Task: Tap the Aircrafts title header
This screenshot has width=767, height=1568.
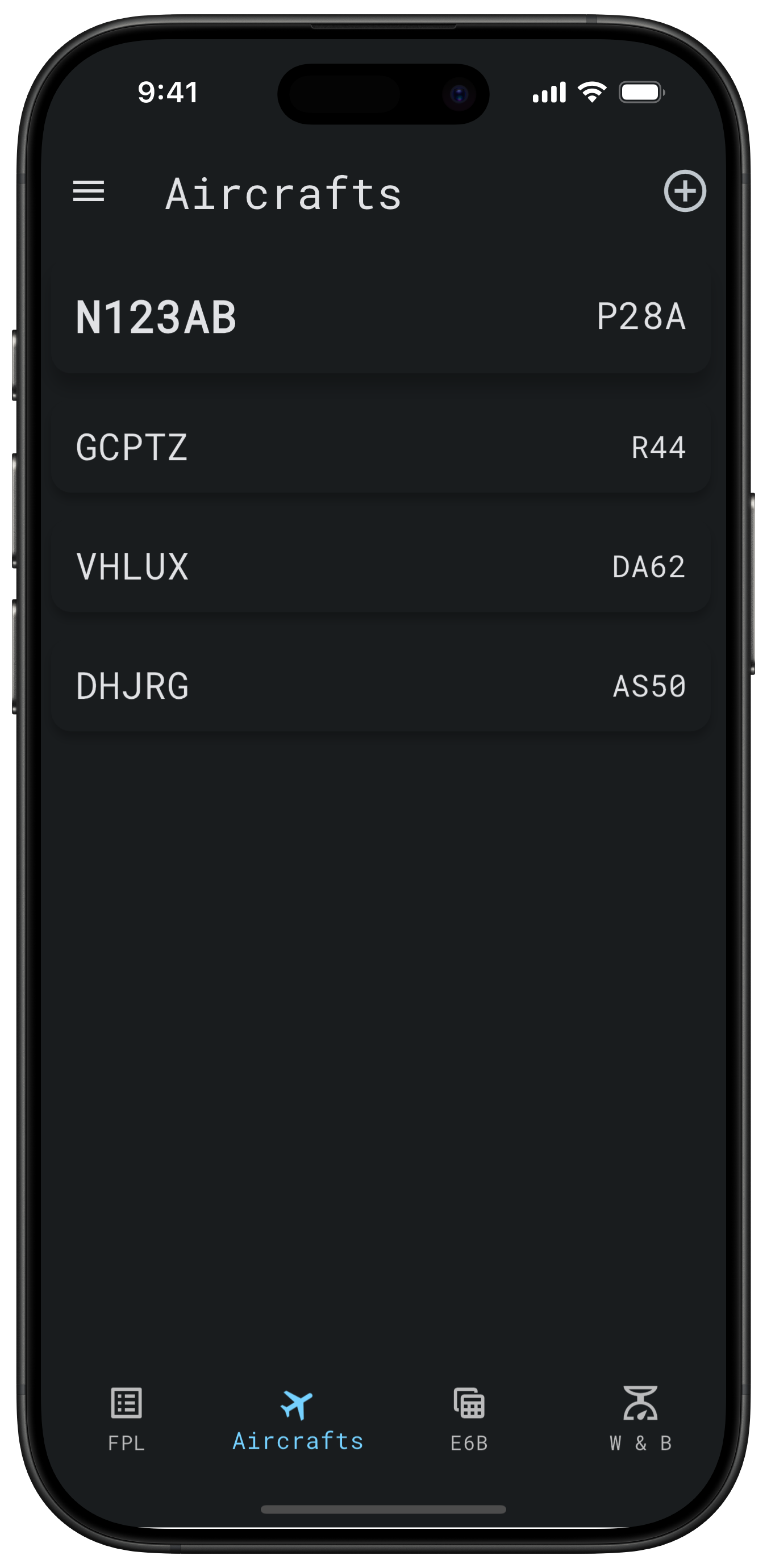Action: [x=284, y=194]
